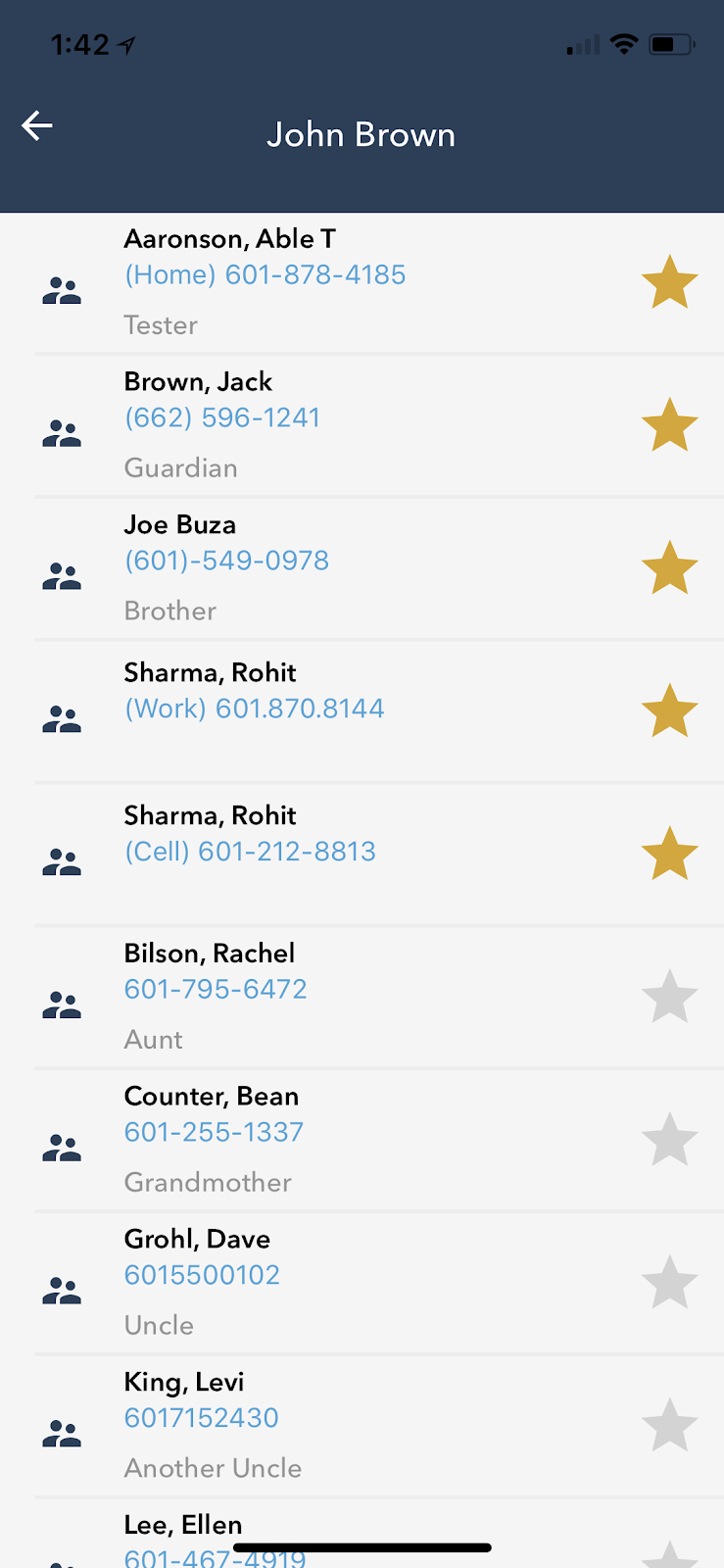Call Counter, Bean at 601-255-1337

pyautogui.click(x=214, y=1132)
